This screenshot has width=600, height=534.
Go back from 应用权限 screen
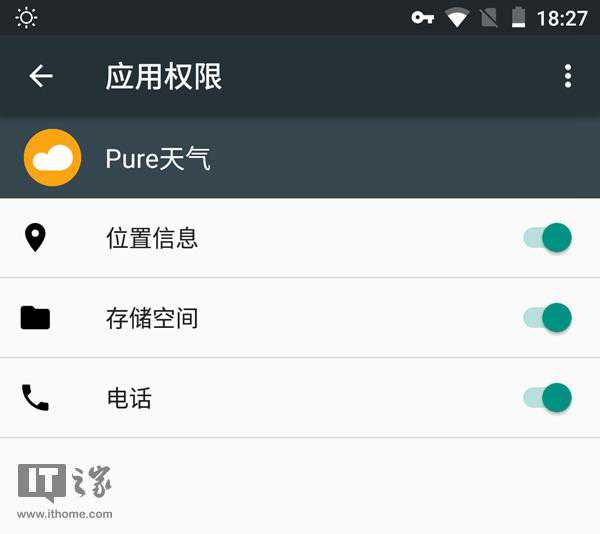coord(41,76)
